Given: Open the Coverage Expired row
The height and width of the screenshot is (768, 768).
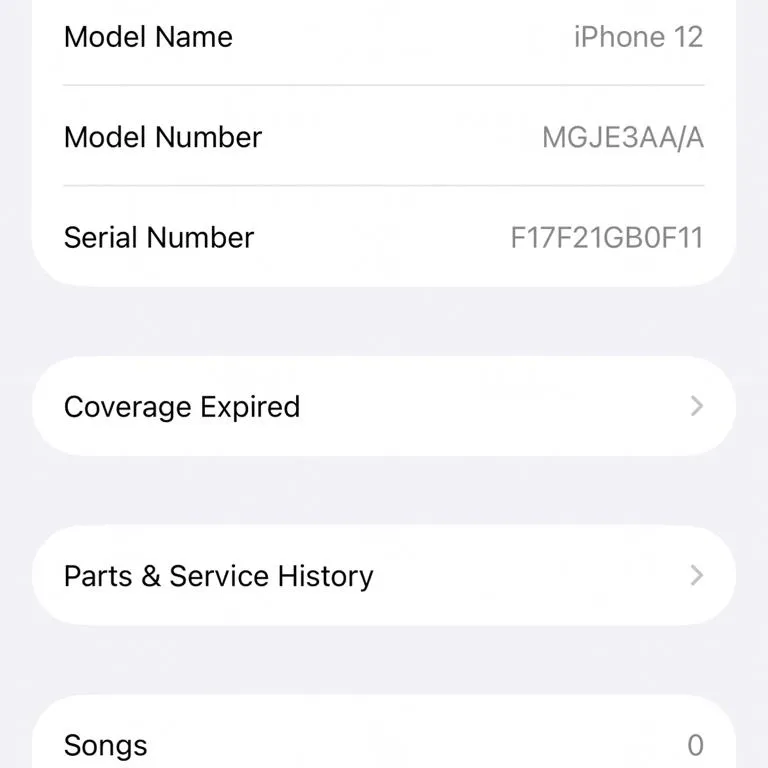Looking at the screenshot, I should 383,407.
